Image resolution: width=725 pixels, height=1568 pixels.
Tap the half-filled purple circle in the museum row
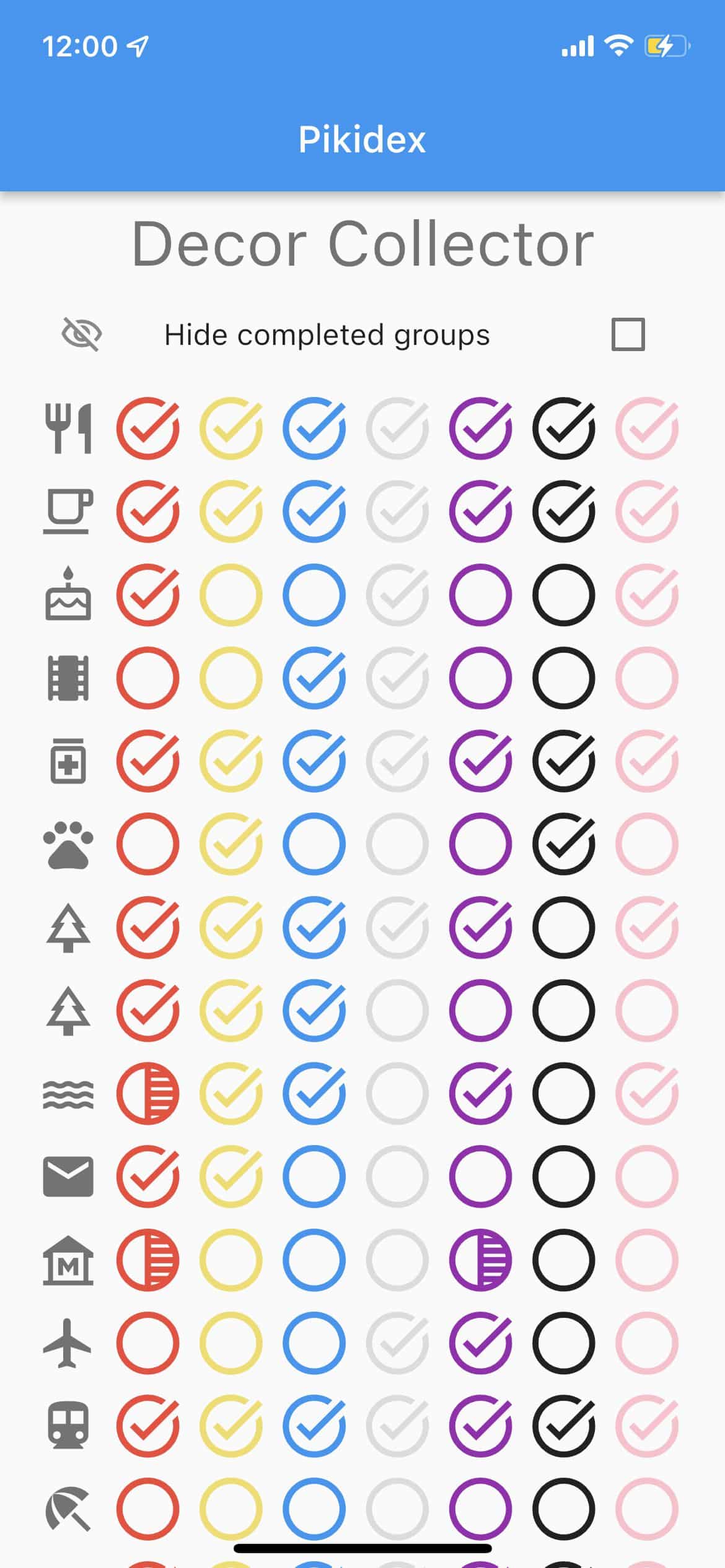pyautogui.click(x=481, y=1260)
